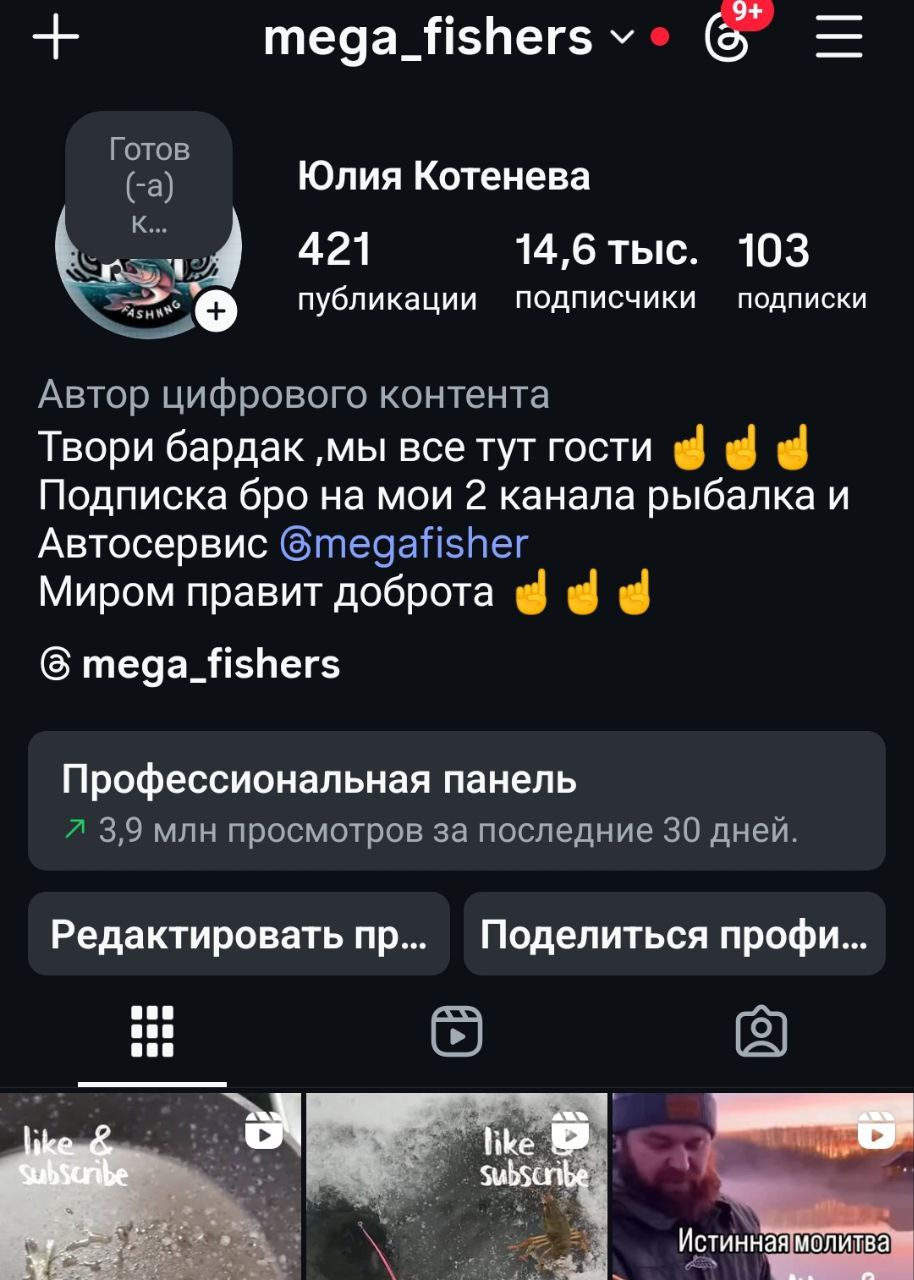Open the Истинная молитва reel thumbnail
The image size is (914, 1280).
coord(762,1190)
